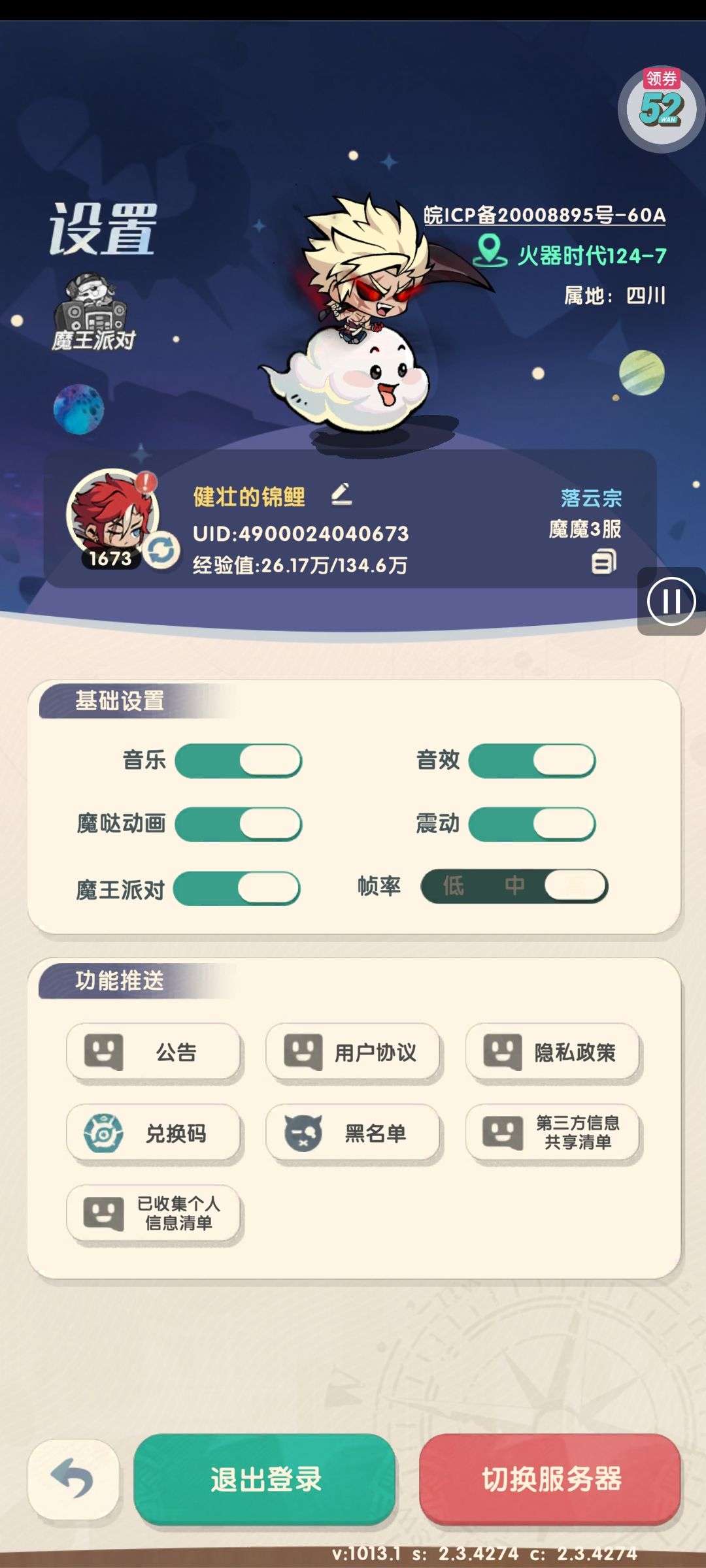The image size is (706, 1568).
Task: Edit nickname 健壮的锦鲤 with the pencil icon
Action: 341,495
